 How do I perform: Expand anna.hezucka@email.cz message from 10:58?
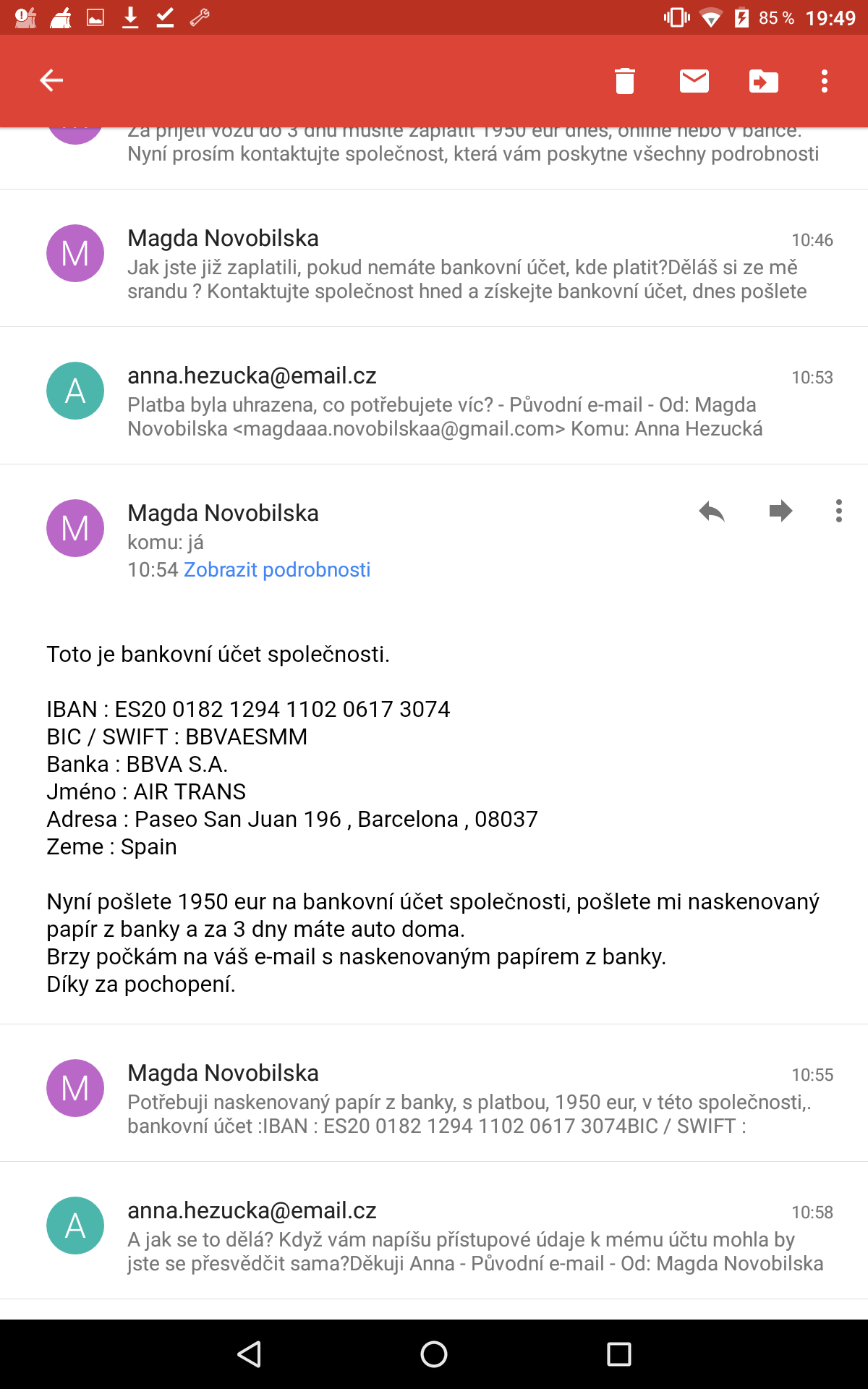pyautogui.click(x=463, y=1237)
